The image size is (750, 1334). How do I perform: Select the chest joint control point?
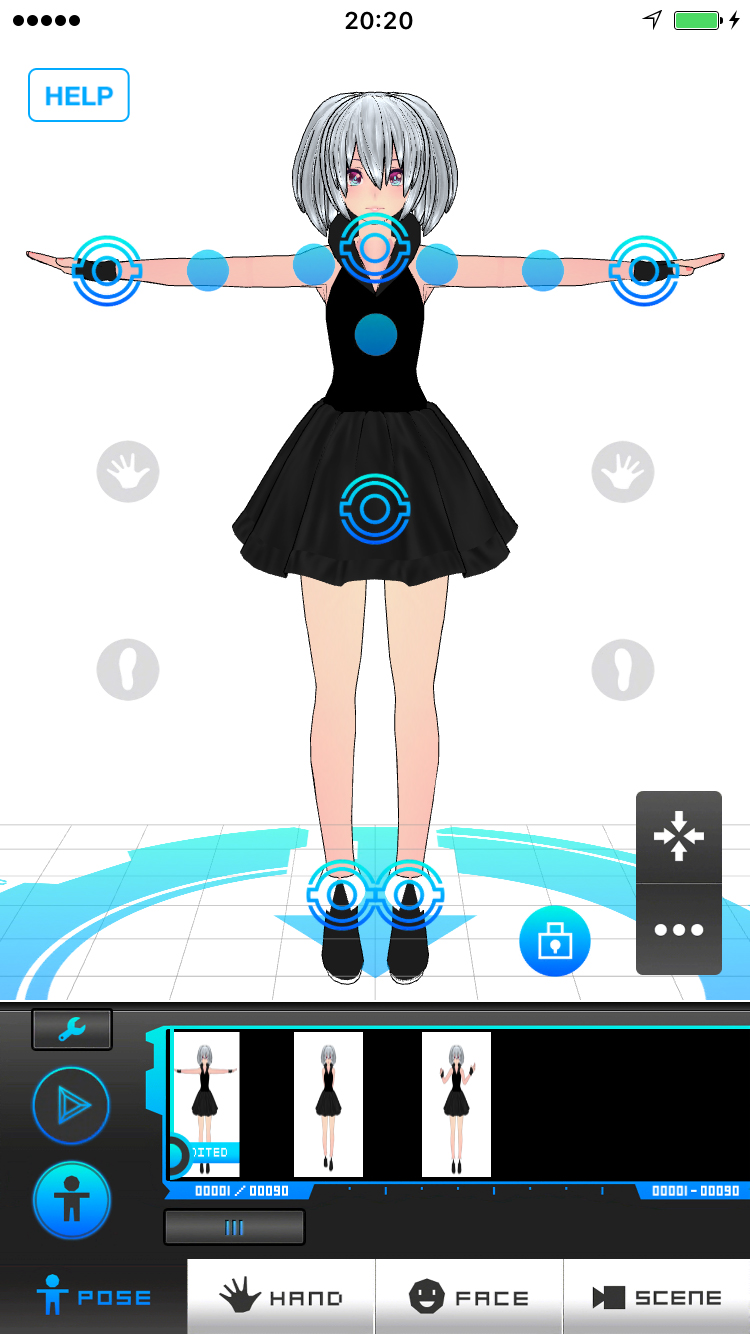click(x=376, y=335)
